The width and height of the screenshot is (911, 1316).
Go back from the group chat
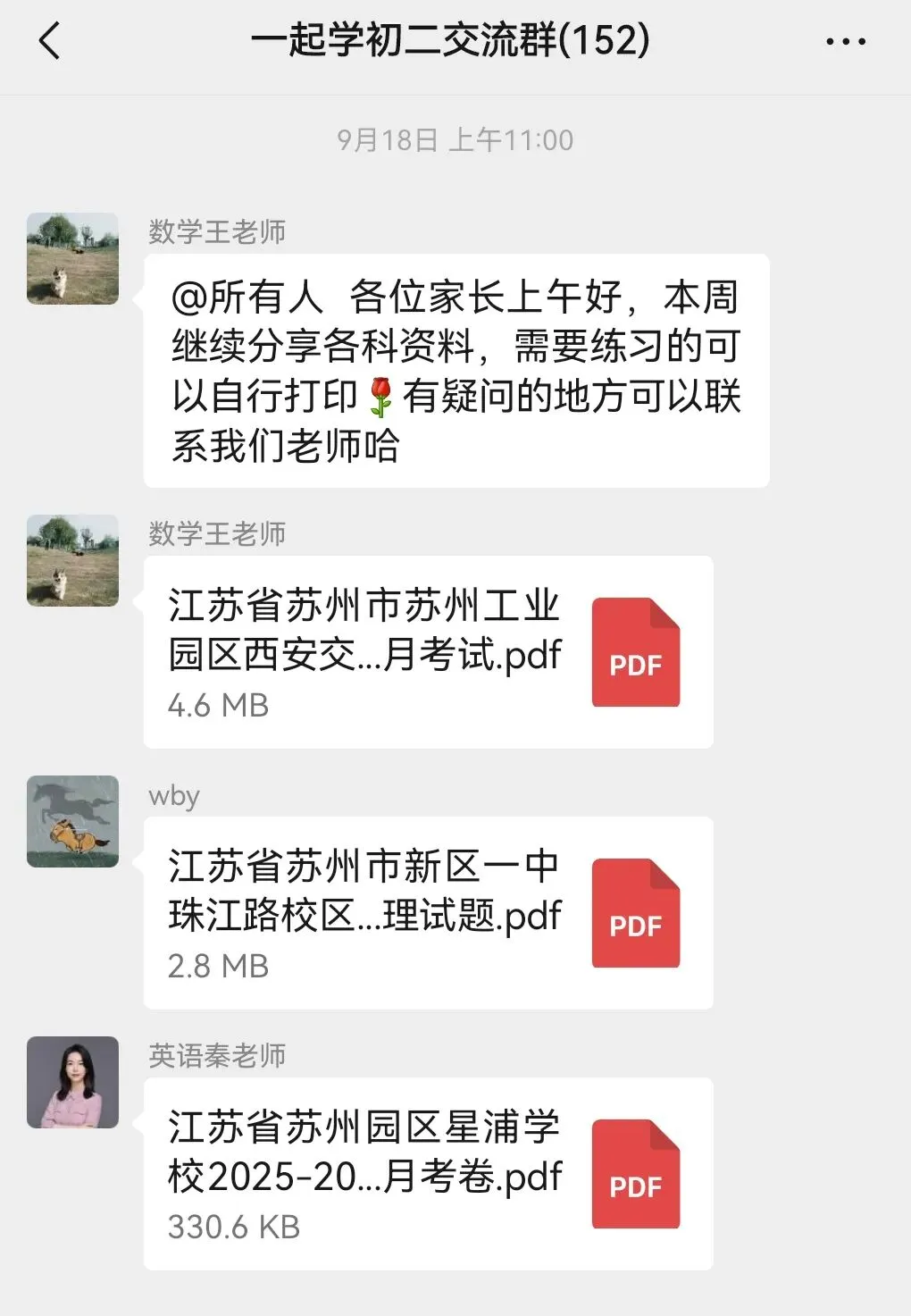(50, 41)
